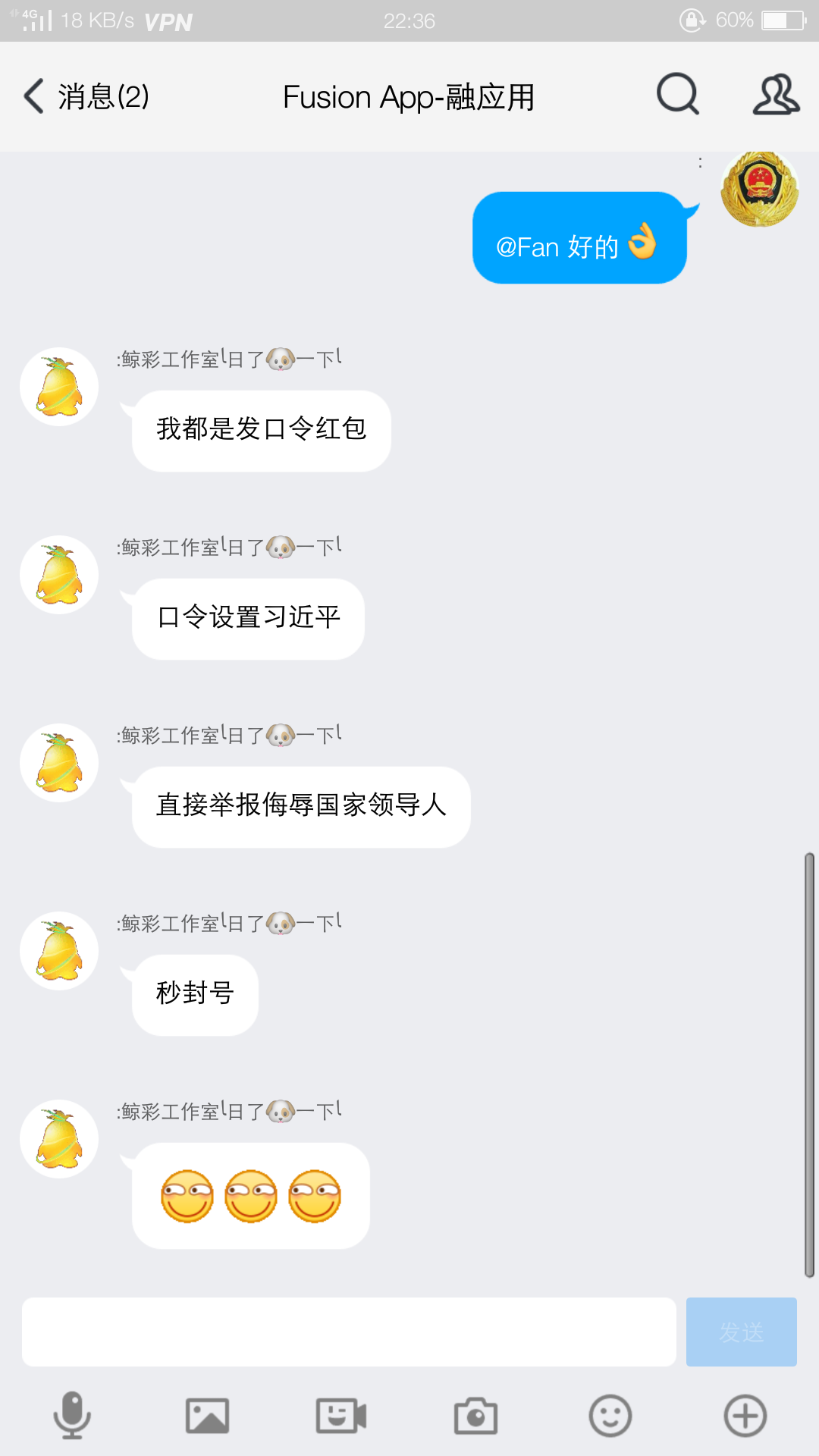819x1456 pixels.
Task: Go back to the messages list
Action: point(83,96)
